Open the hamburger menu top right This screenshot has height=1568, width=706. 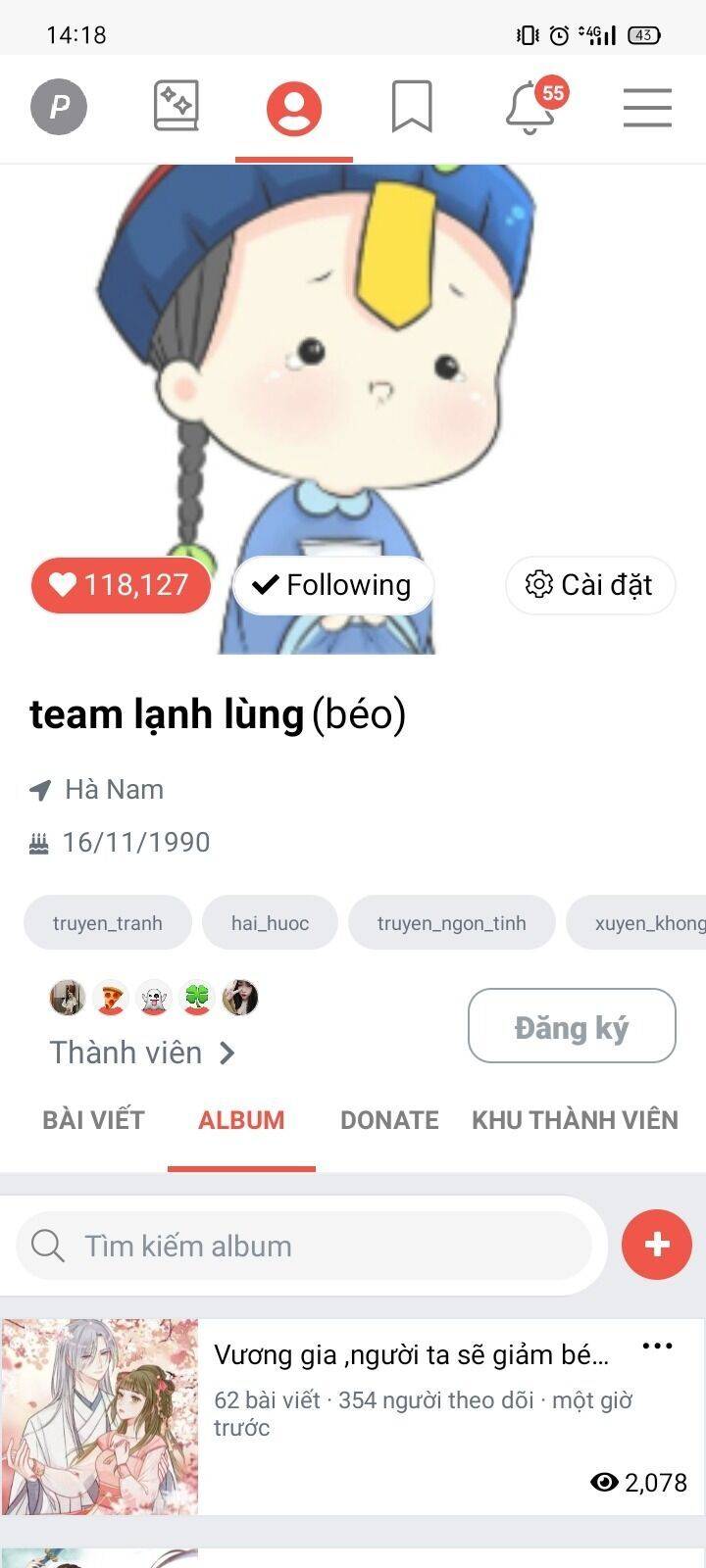click(646, 109)
